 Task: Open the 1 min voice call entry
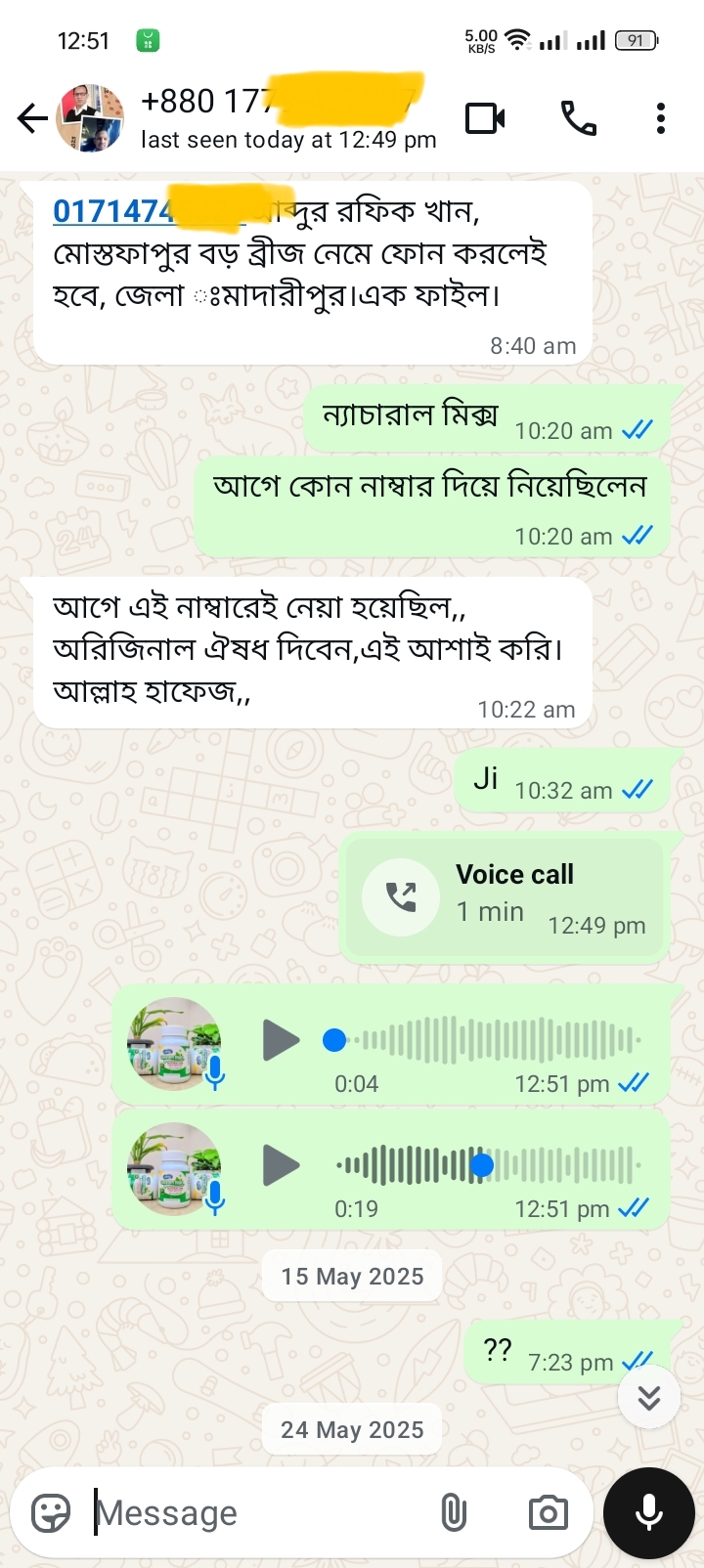505,897
